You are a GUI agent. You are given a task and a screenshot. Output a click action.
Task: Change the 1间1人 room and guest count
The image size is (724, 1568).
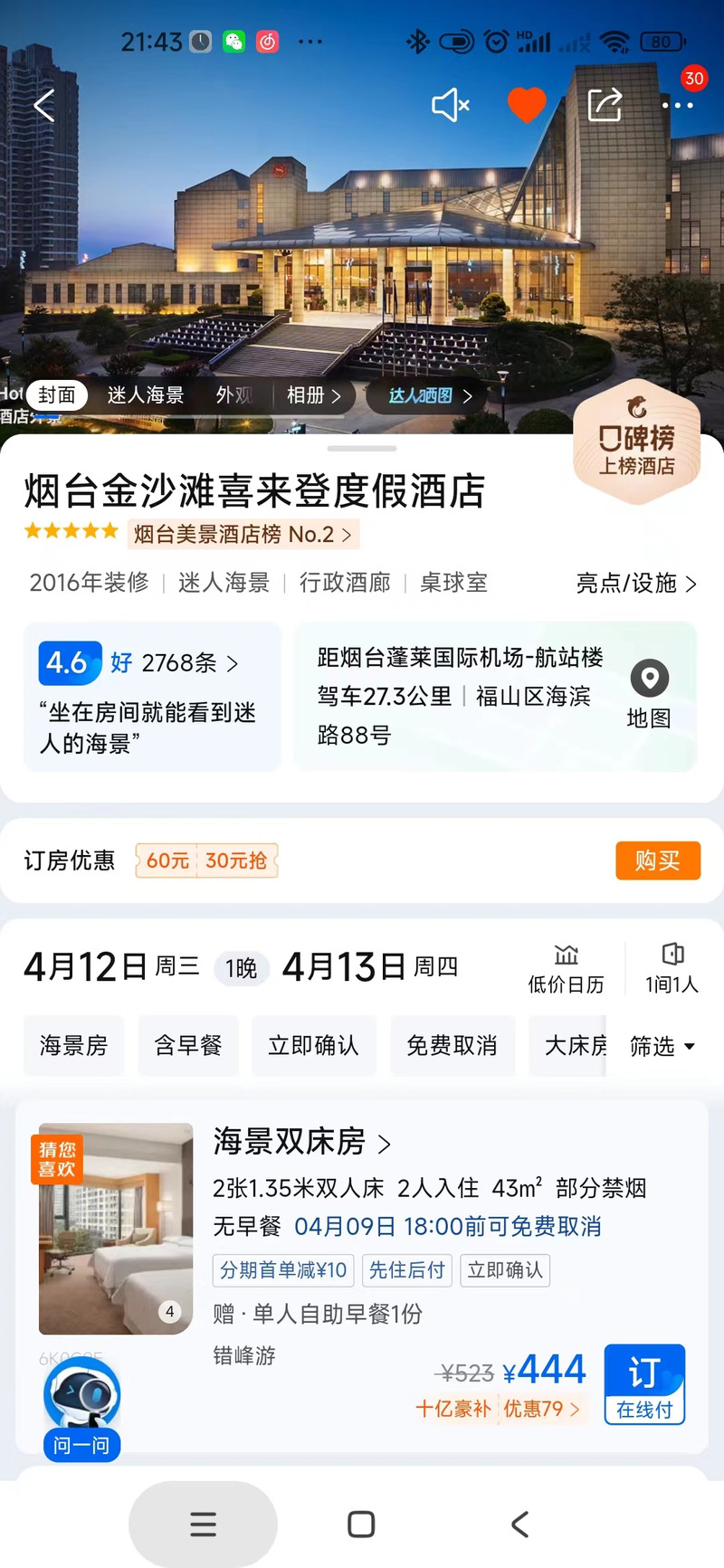click(x=672, y=968)
